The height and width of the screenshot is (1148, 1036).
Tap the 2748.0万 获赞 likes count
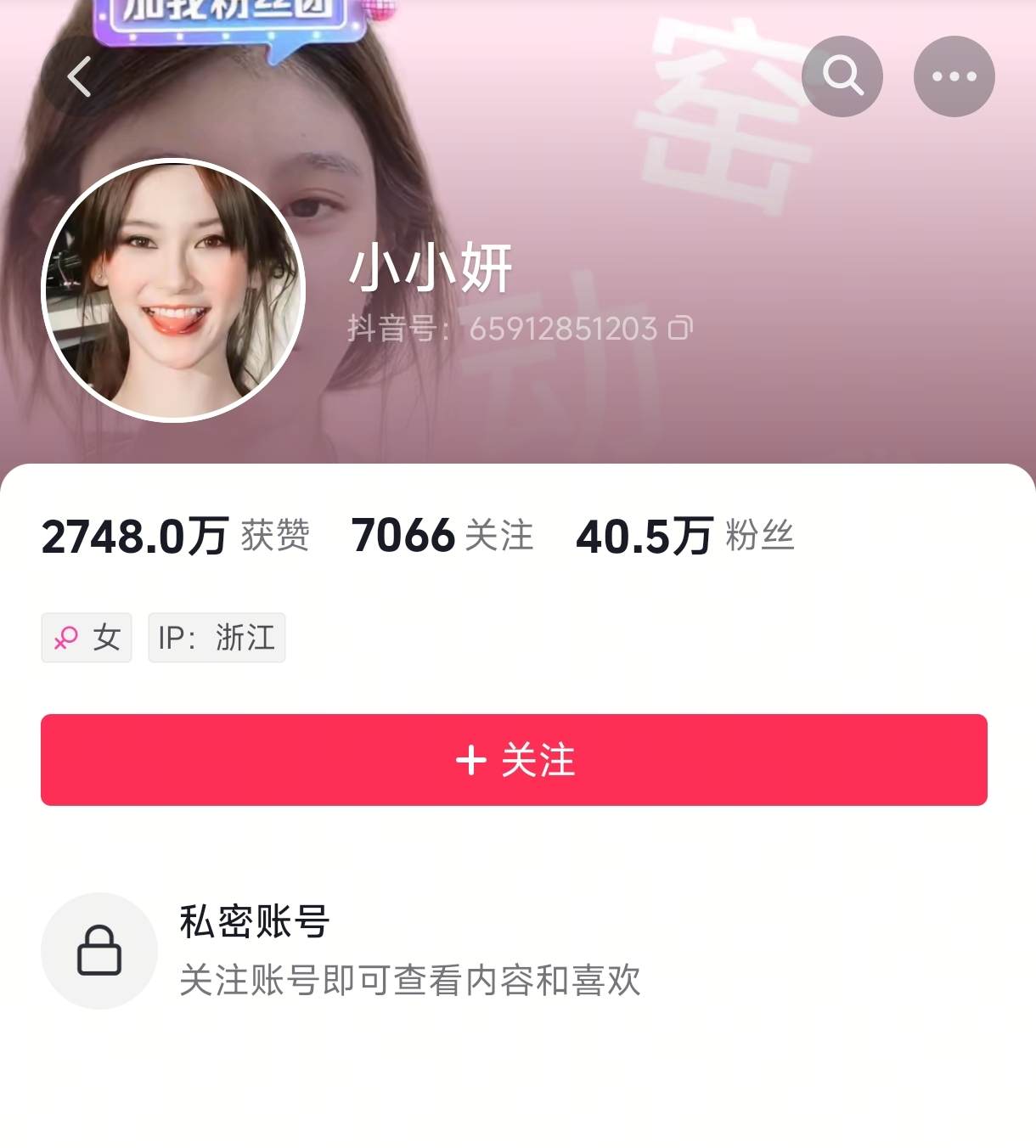click(175, 536)
